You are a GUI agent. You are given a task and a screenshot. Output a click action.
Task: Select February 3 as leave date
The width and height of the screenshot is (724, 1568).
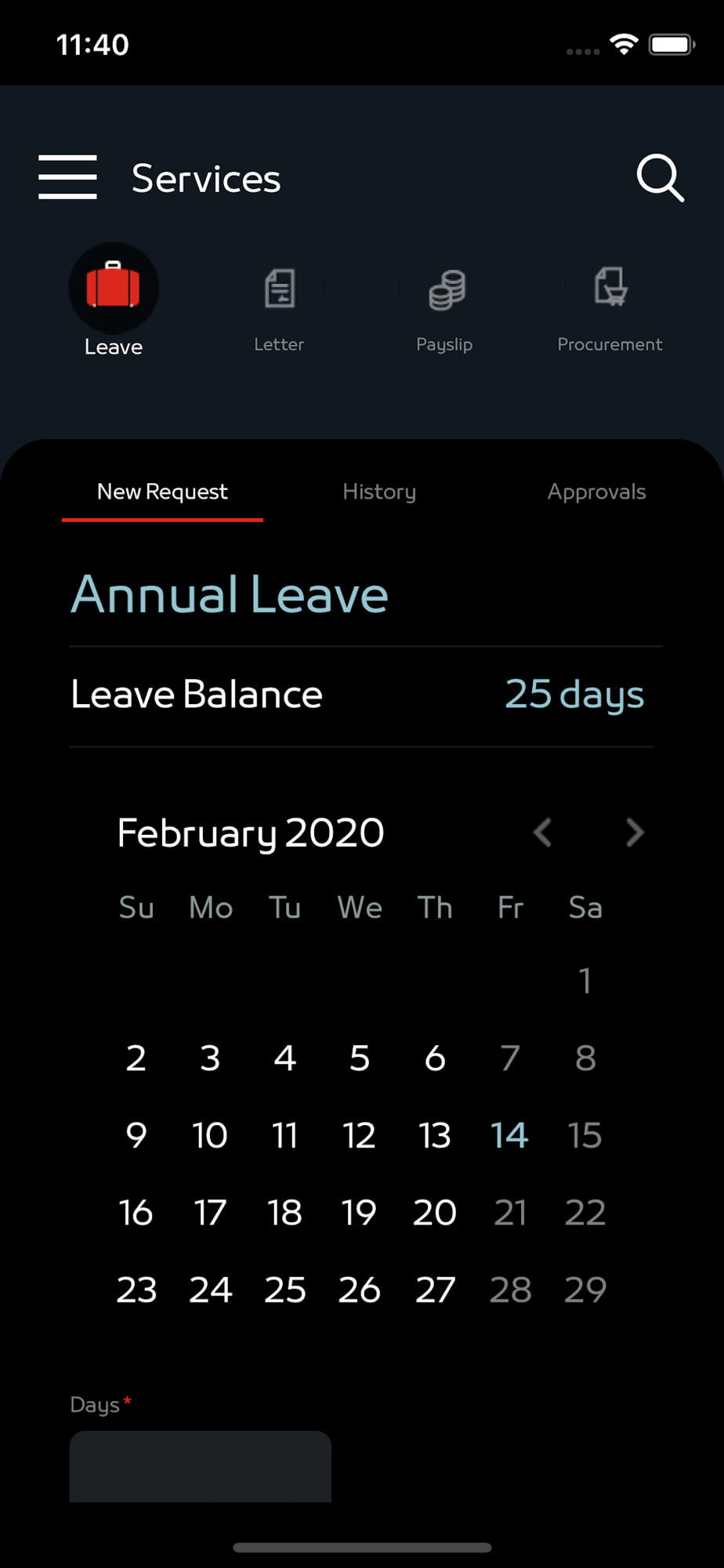tap(210, 1058)
